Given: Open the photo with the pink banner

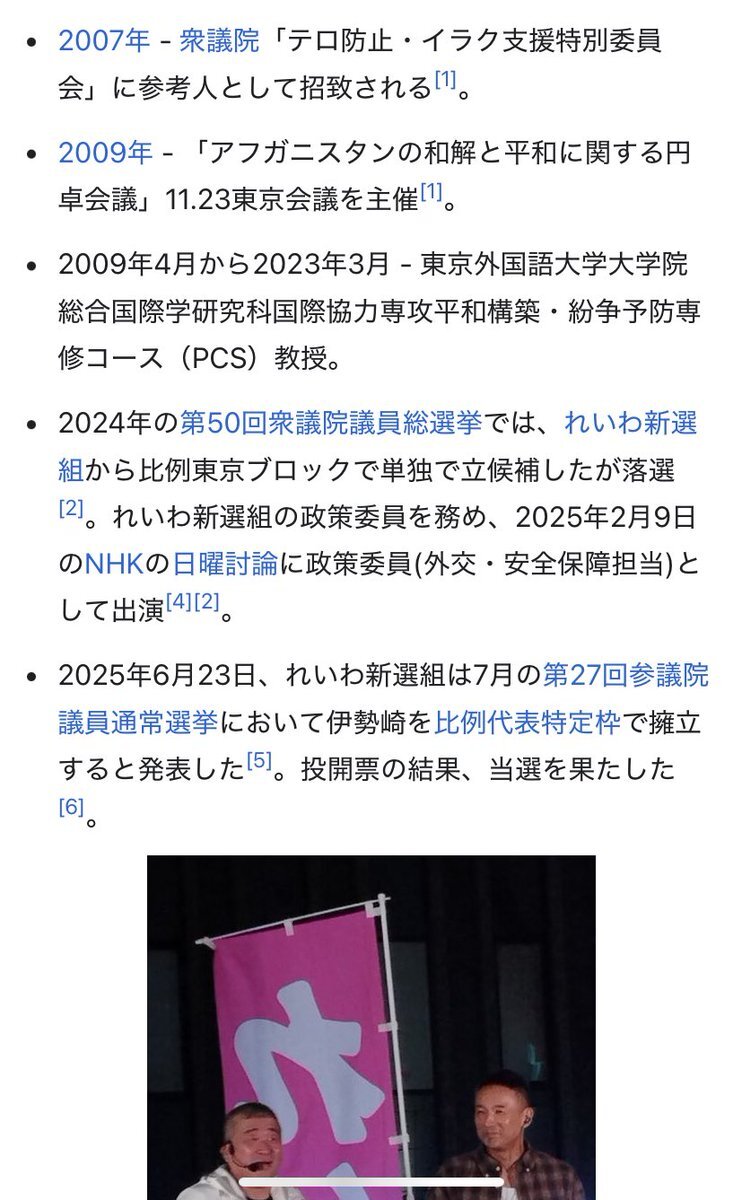Looking at the screenshot, I should (371, 1027).
